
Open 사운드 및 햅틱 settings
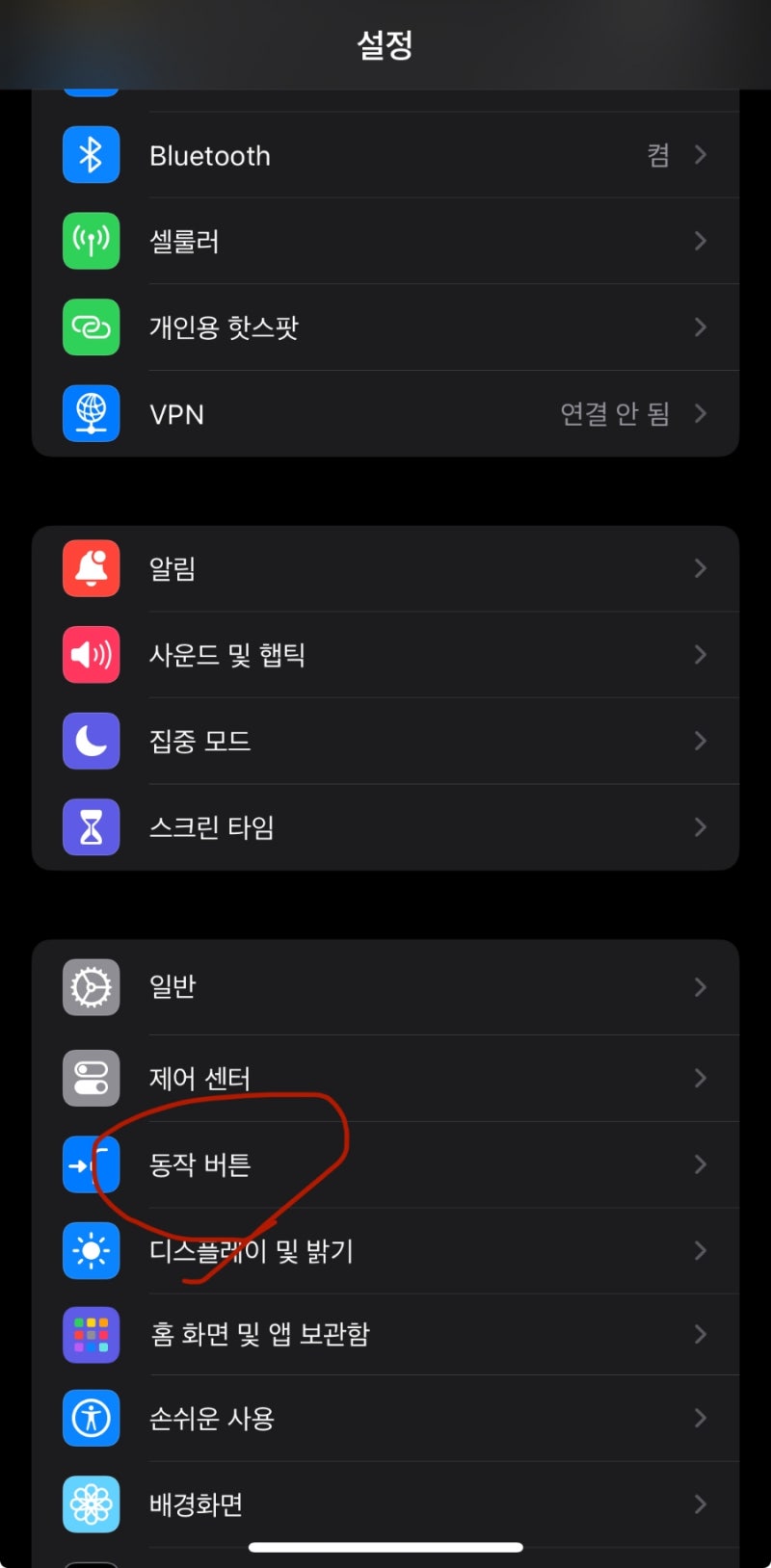[x=385, y=655]
